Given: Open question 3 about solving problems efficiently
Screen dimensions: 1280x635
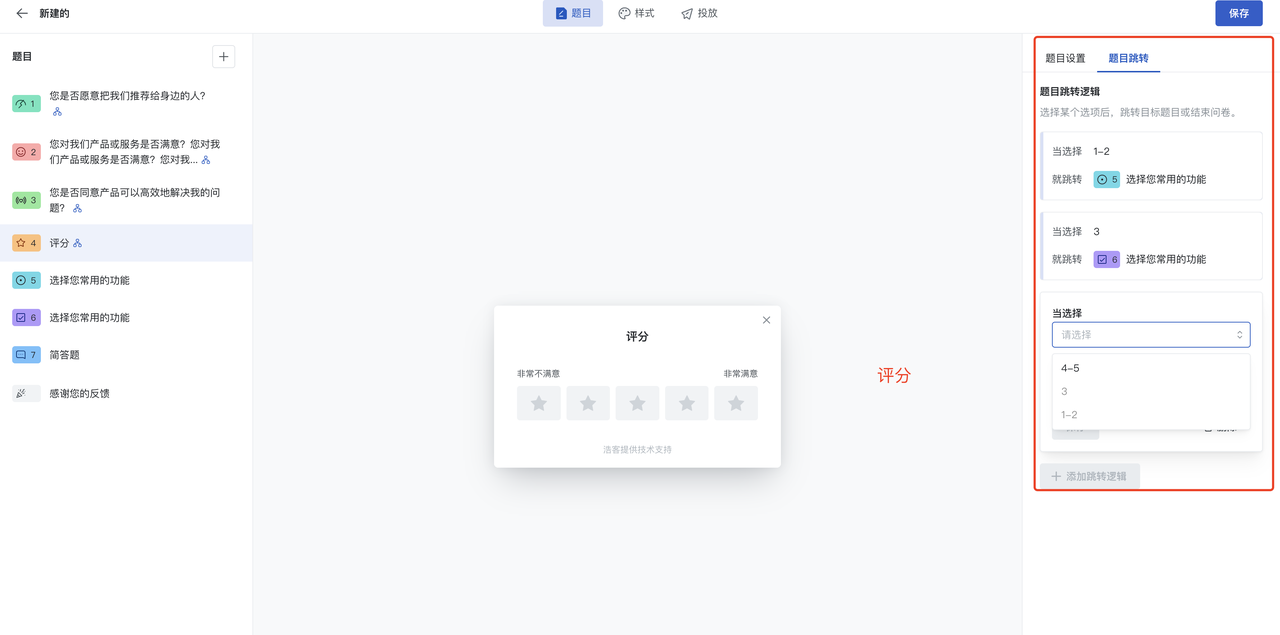Looking at the screenshot, I should [134, 200].
